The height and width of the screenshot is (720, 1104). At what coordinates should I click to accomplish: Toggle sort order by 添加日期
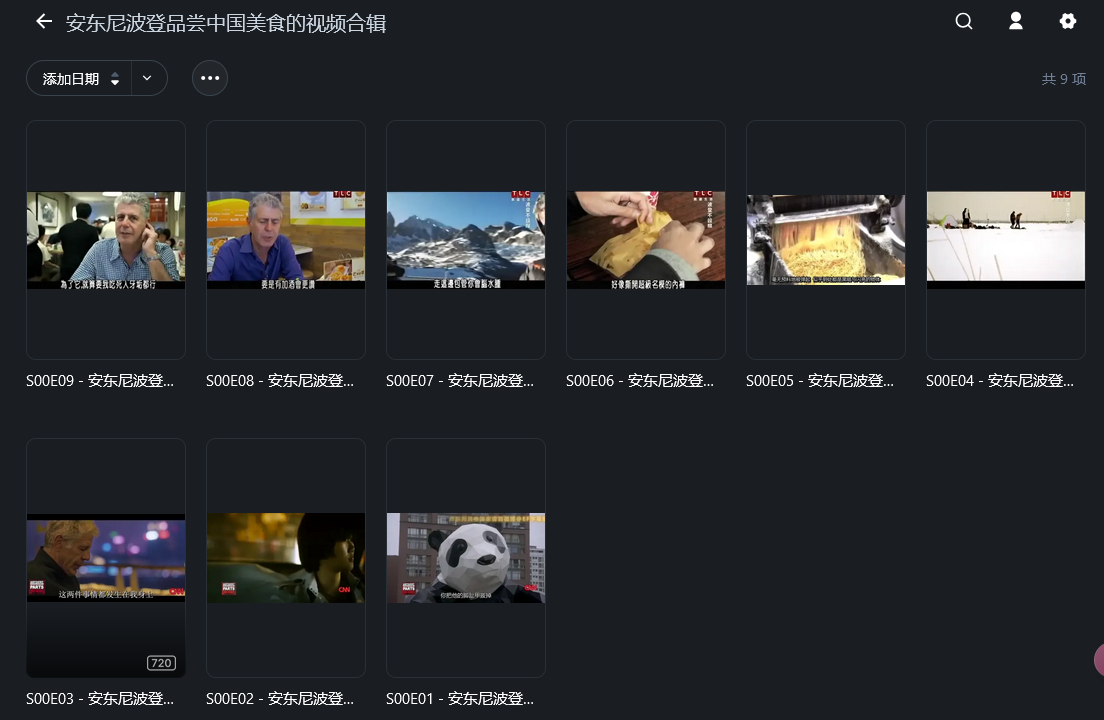pos(80,78)
